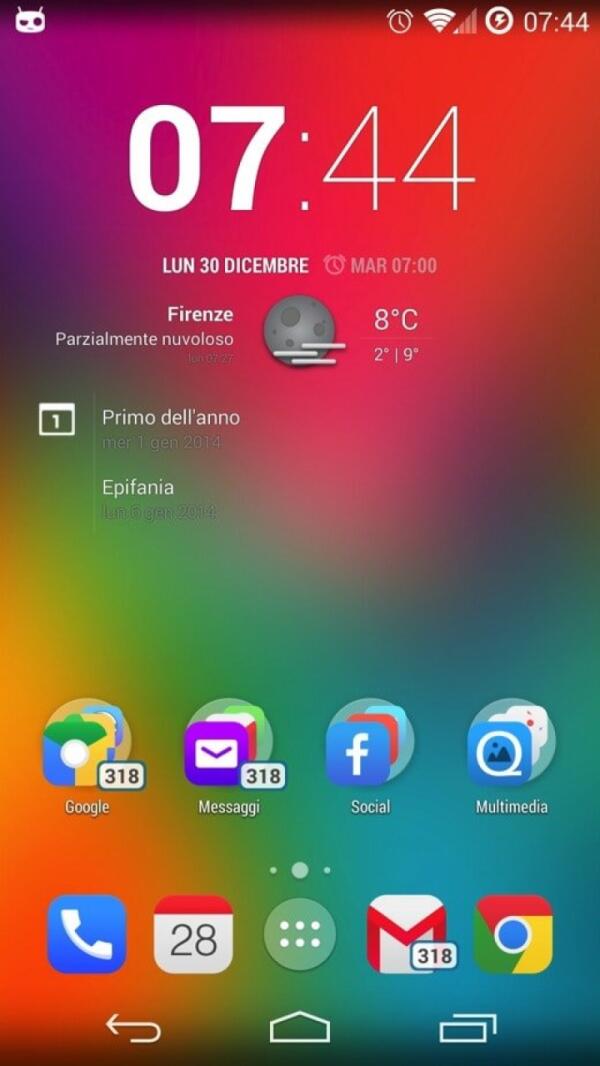600x1066 pixels.
Task: Open the Social folder
Action: (x=369, y=745)
